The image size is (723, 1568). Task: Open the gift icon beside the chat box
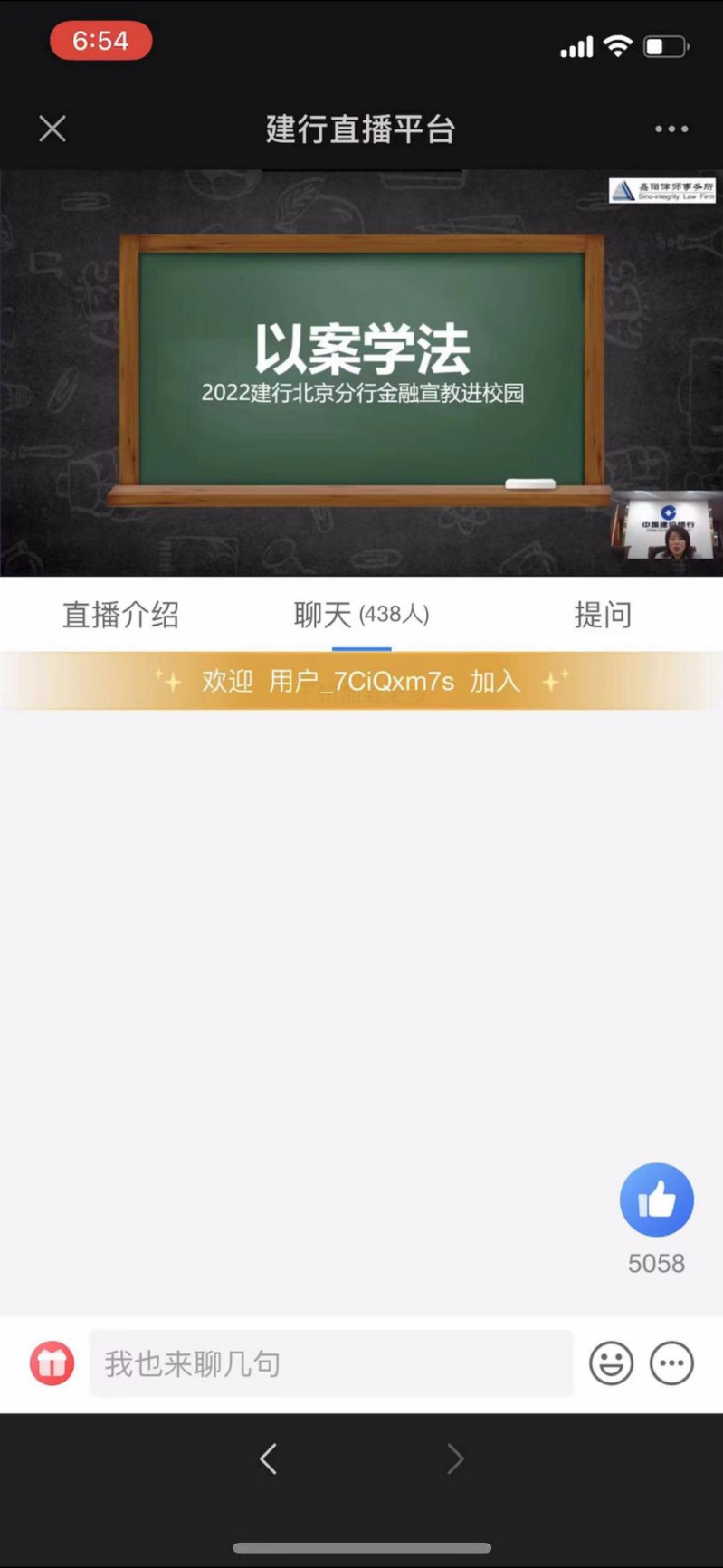(52, 1363)
